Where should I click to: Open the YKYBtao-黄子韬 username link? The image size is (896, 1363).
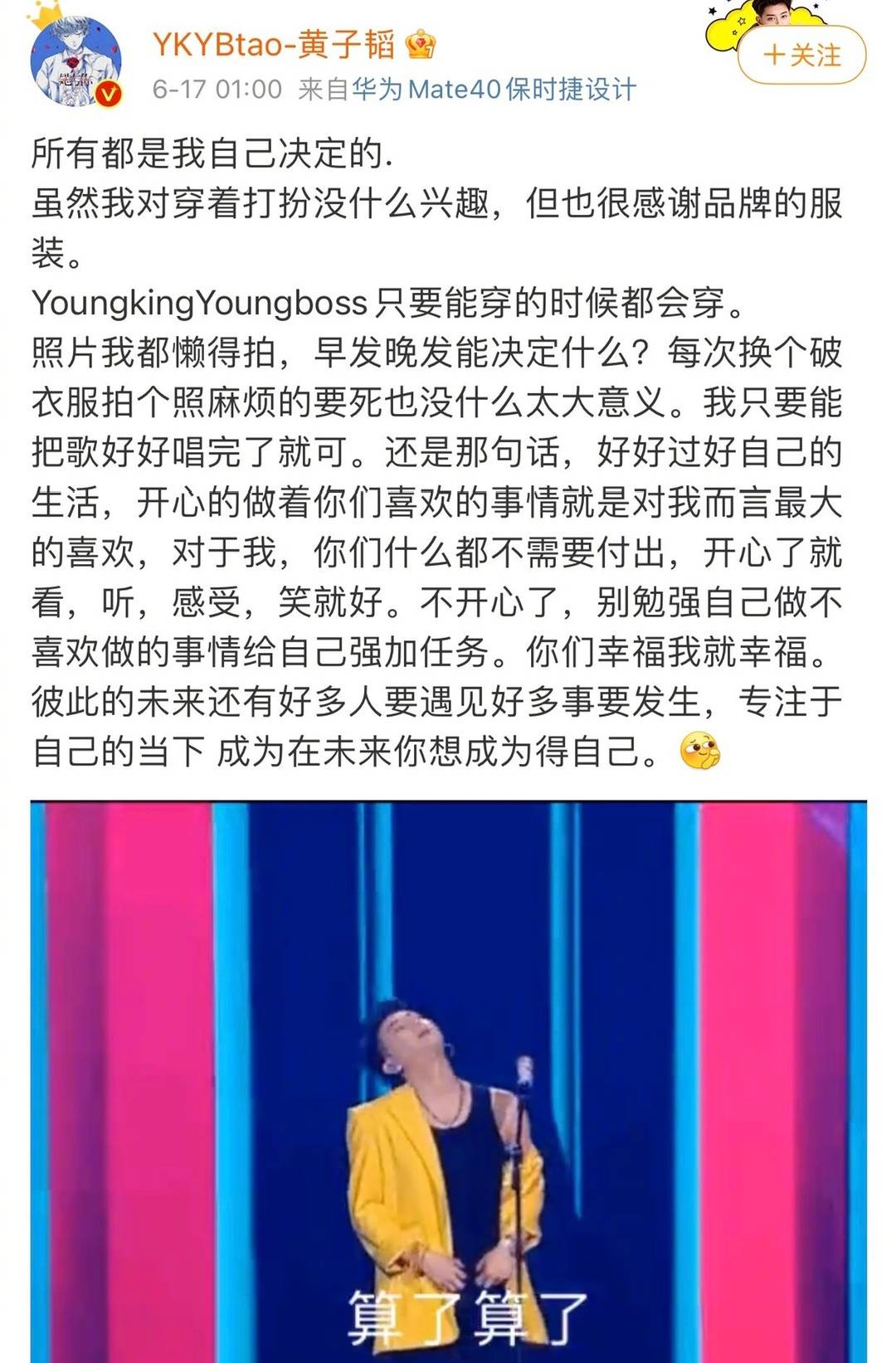(x=274, y=44)
